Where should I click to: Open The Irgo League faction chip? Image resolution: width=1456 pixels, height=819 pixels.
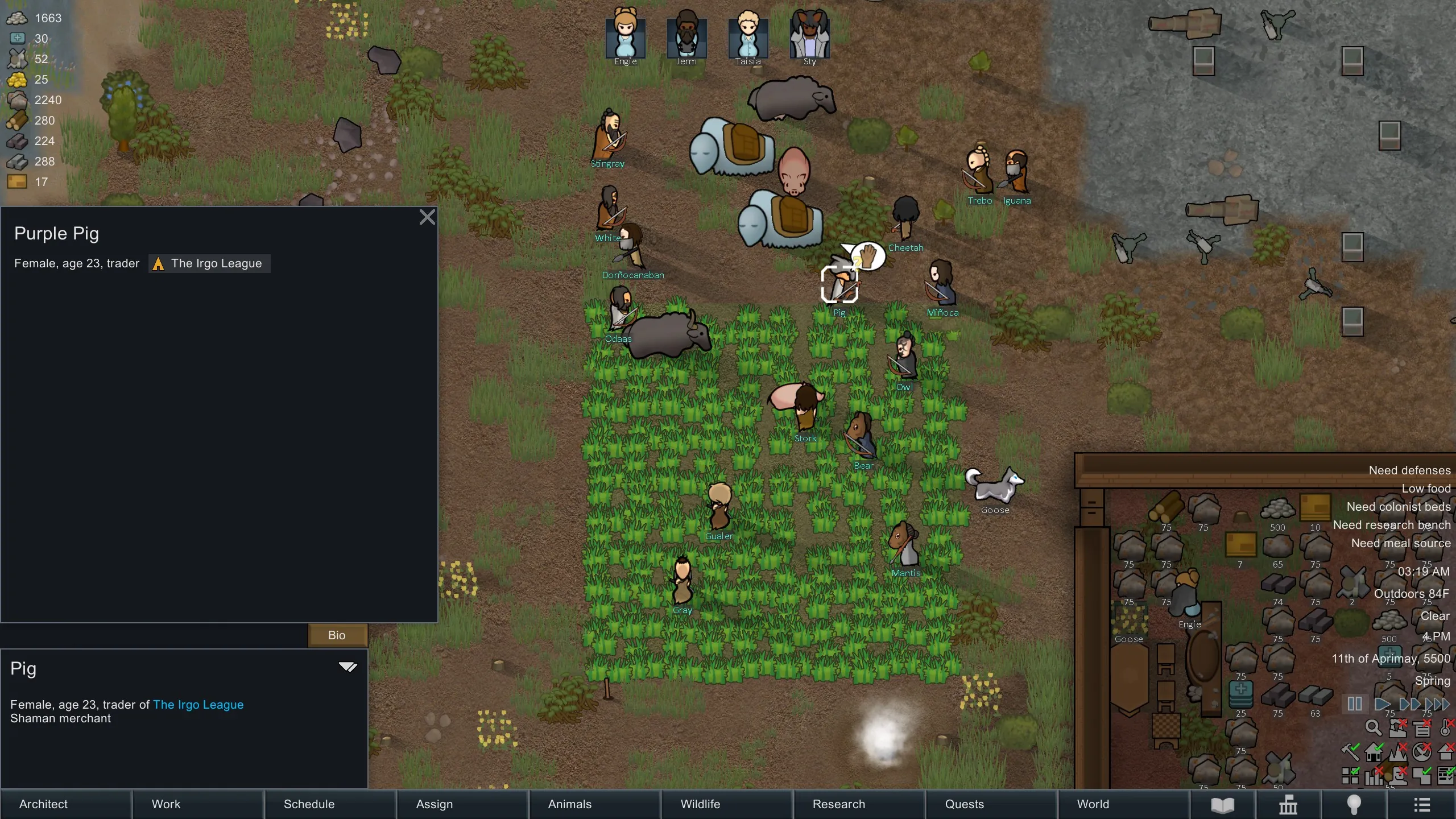click(x=209, y=263)
